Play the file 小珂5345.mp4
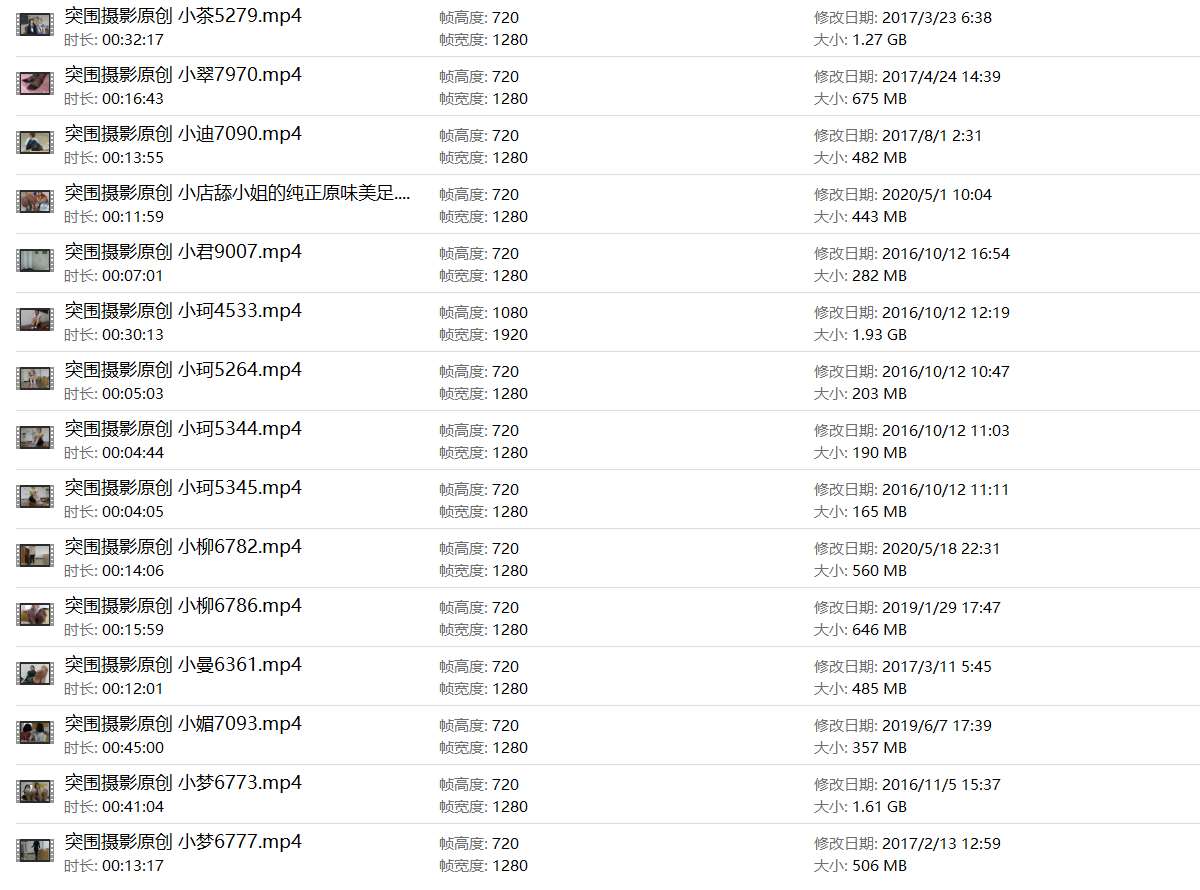The image size is (1200, 890). point(183,489)
